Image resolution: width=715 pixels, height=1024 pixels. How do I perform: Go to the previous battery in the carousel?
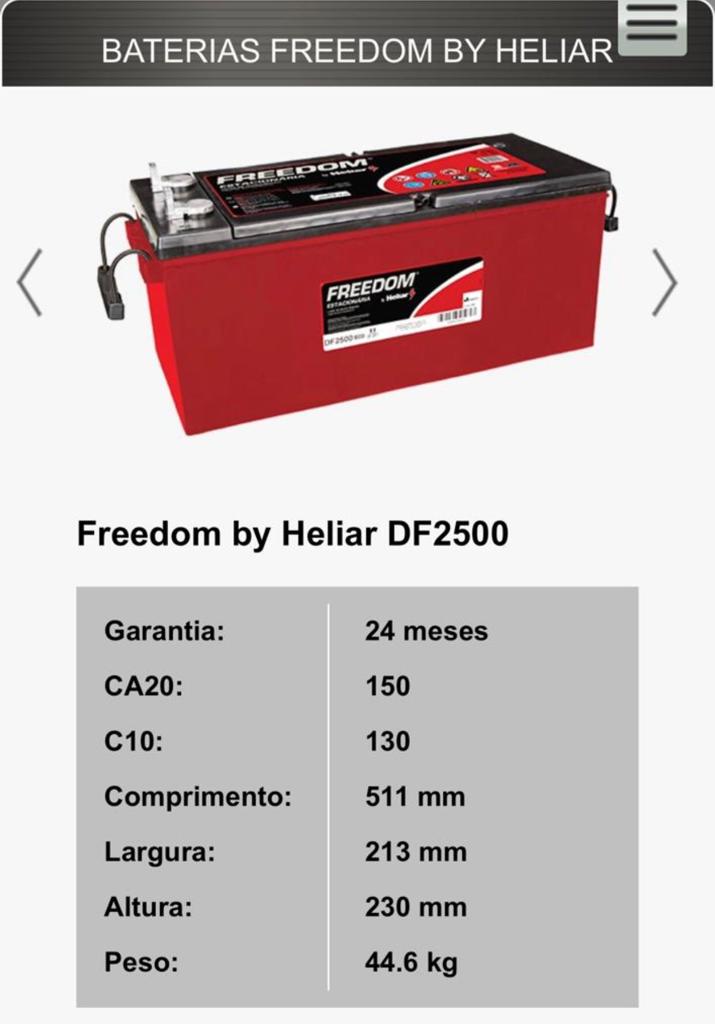pos(30,282)
